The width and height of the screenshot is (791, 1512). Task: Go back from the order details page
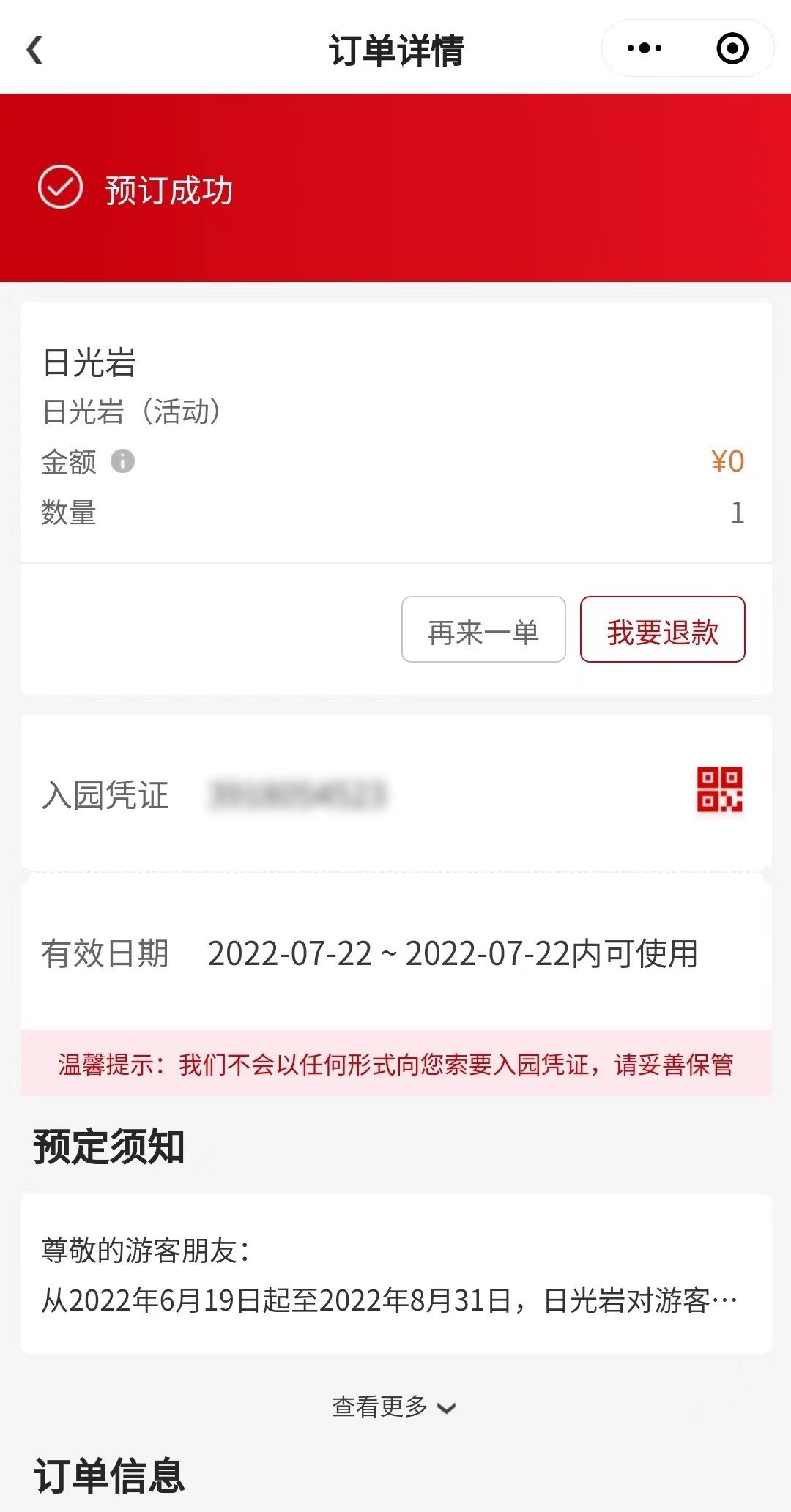pyautogui.click(x=34, y=50)
